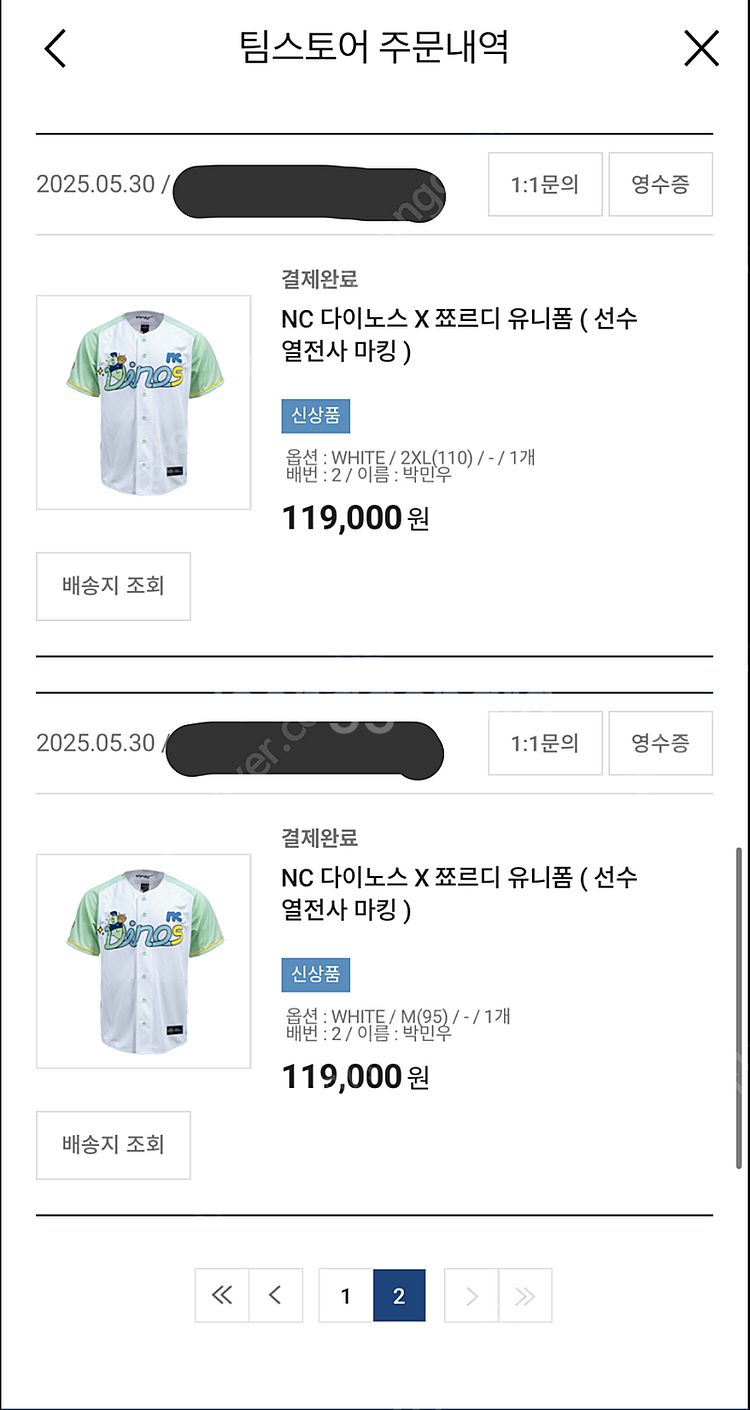750x1410 pixels.
Task: Jump to the first page of orders
Action: click(x=222, y=1296)
